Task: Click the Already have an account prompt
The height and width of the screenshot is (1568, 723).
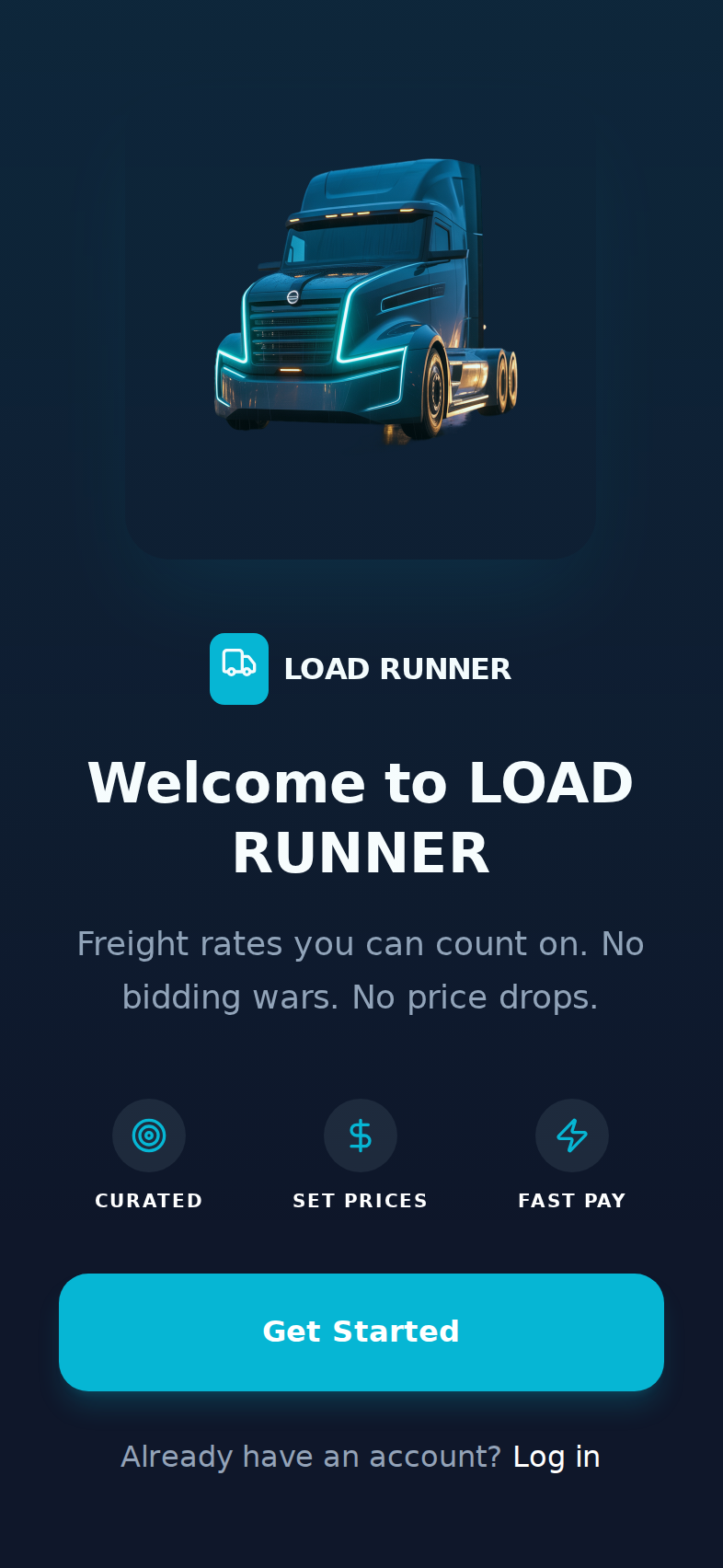Action: click(x=313, y=1456)
